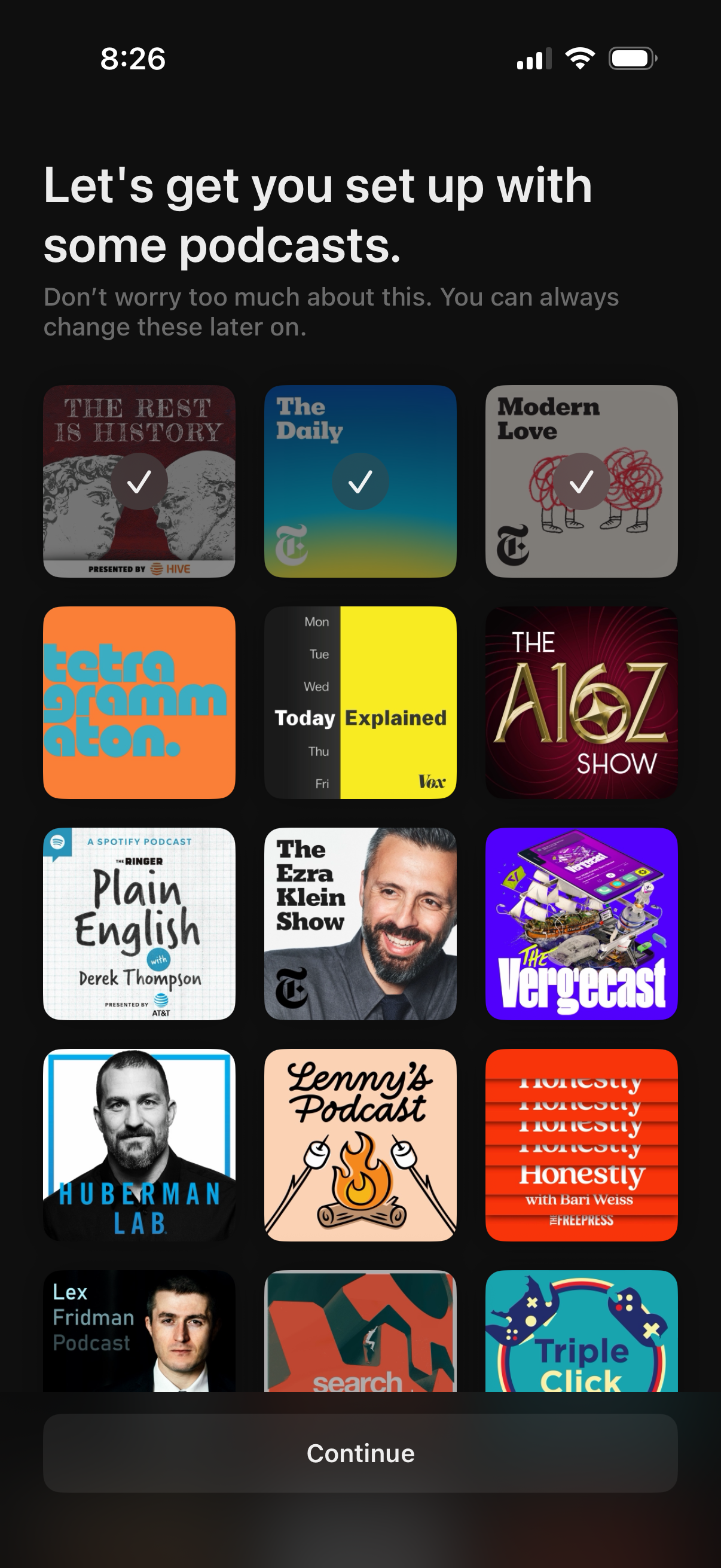
Task: Choose The A16Z Show podcast
Action: point(581,702)
